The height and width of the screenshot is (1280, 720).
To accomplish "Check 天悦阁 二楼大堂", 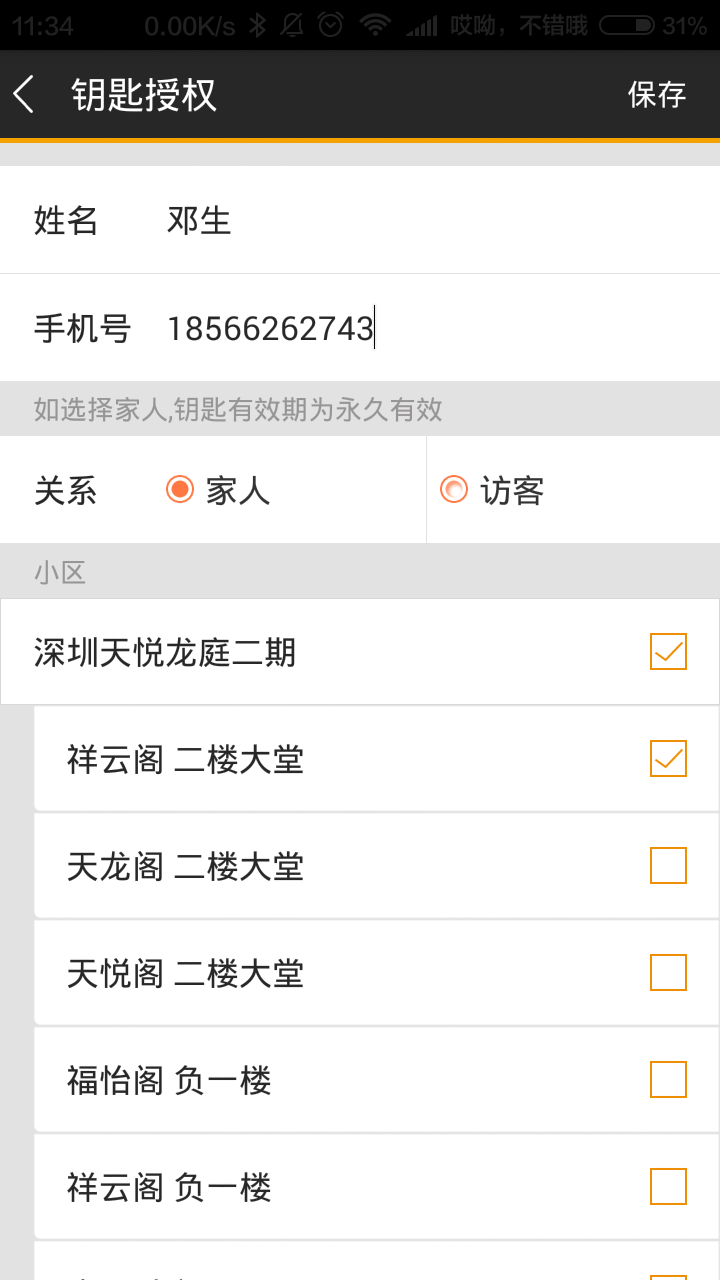I will coord(668,973).
